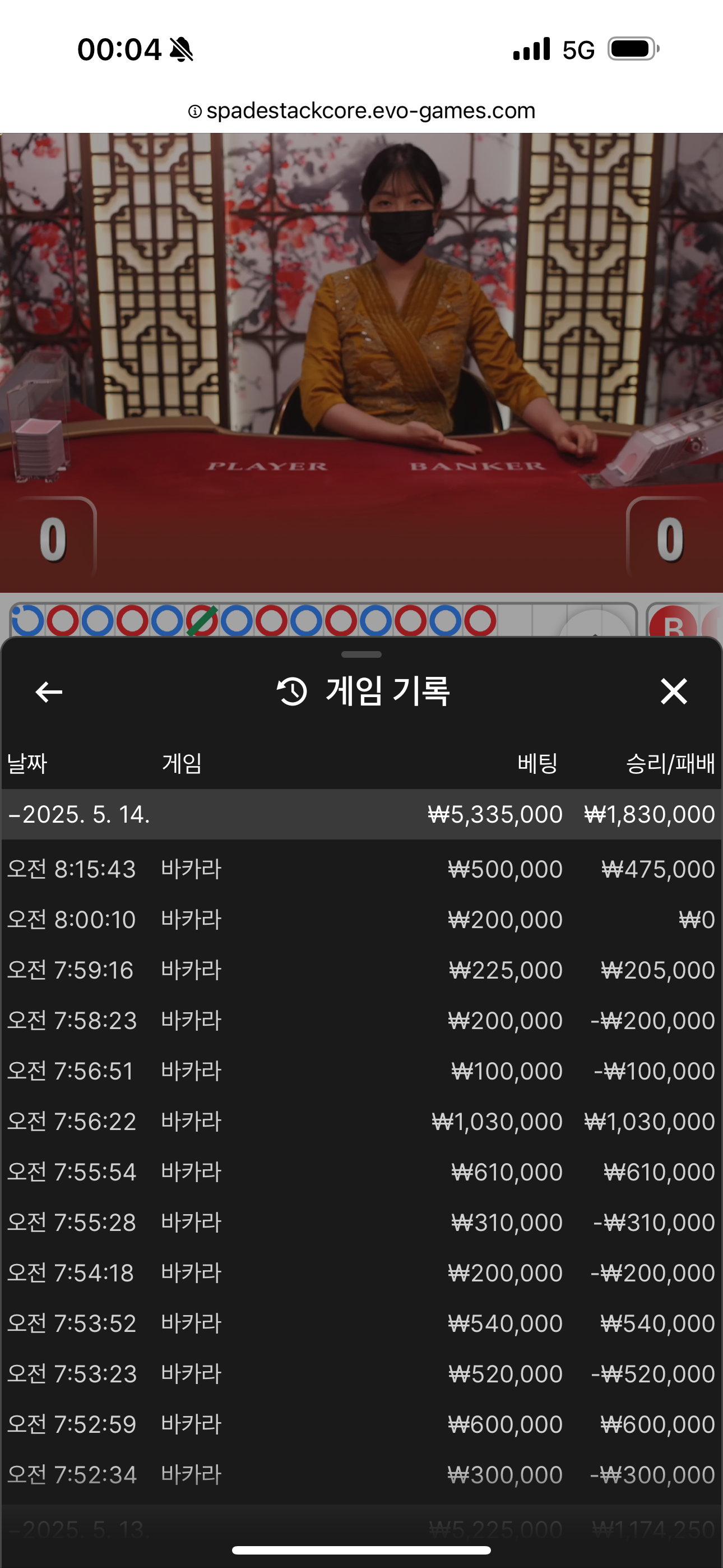View details of the 오전 7:59:16 round
The width and height of the screenshot is (723, 1568).
(x=361, y=970)
